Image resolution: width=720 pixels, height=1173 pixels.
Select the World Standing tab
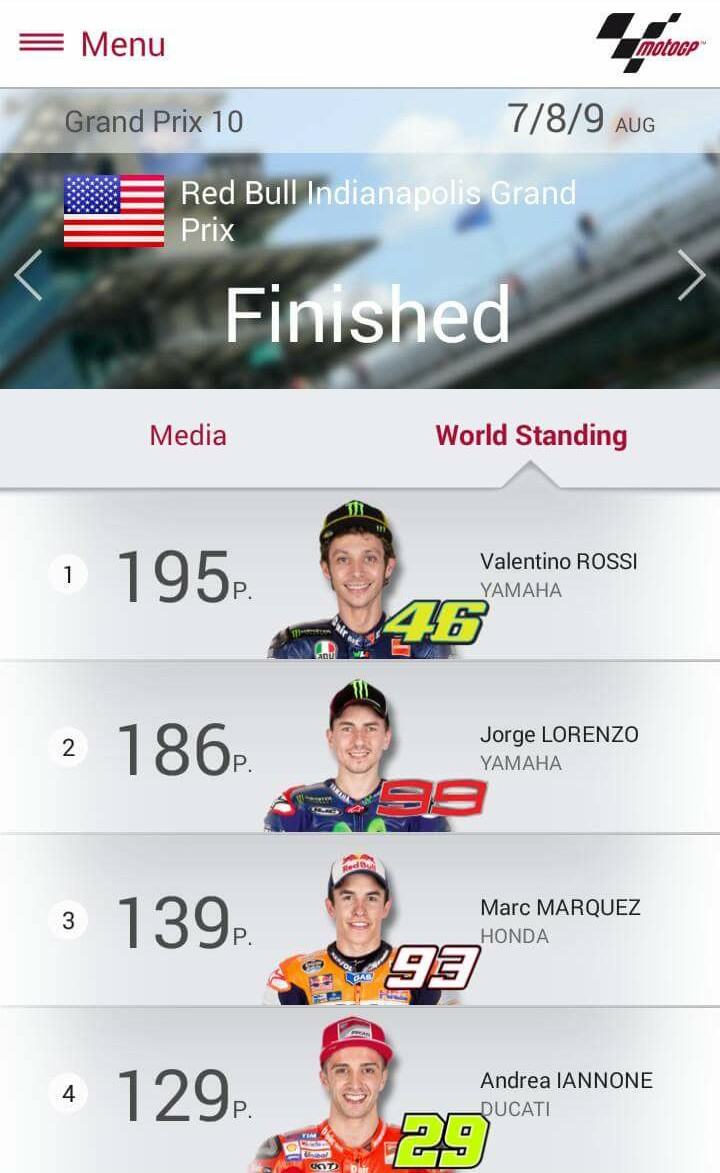531,436
